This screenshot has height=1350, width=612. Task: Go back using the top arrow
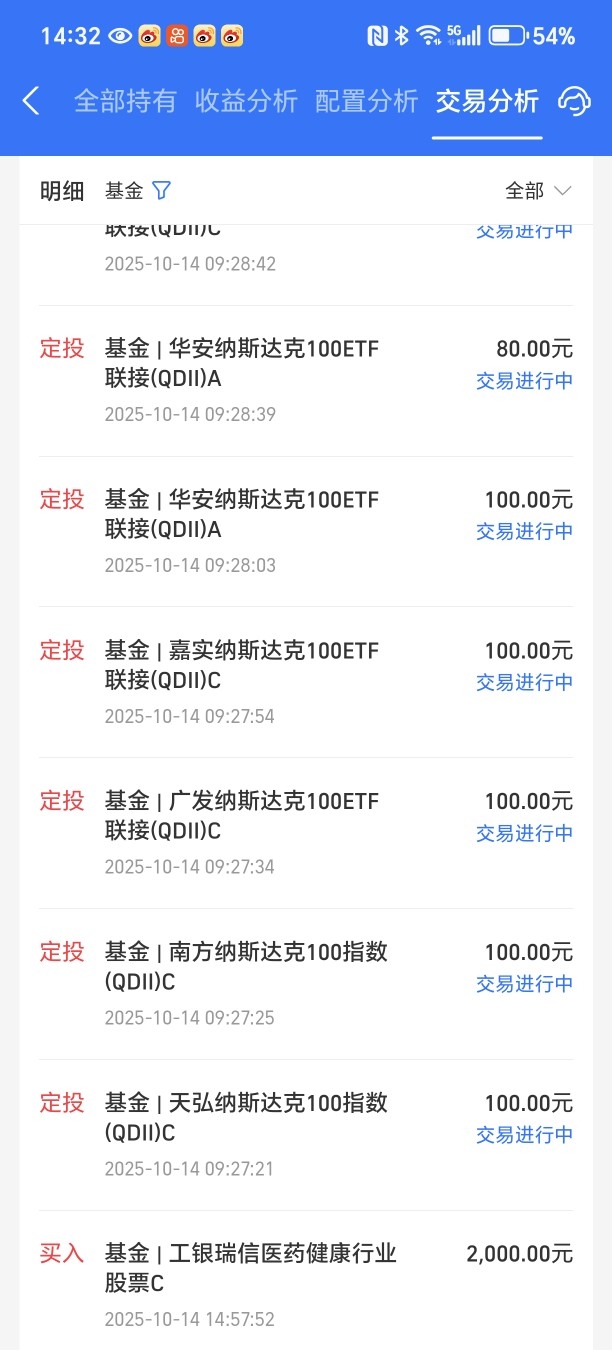[31, 101]
